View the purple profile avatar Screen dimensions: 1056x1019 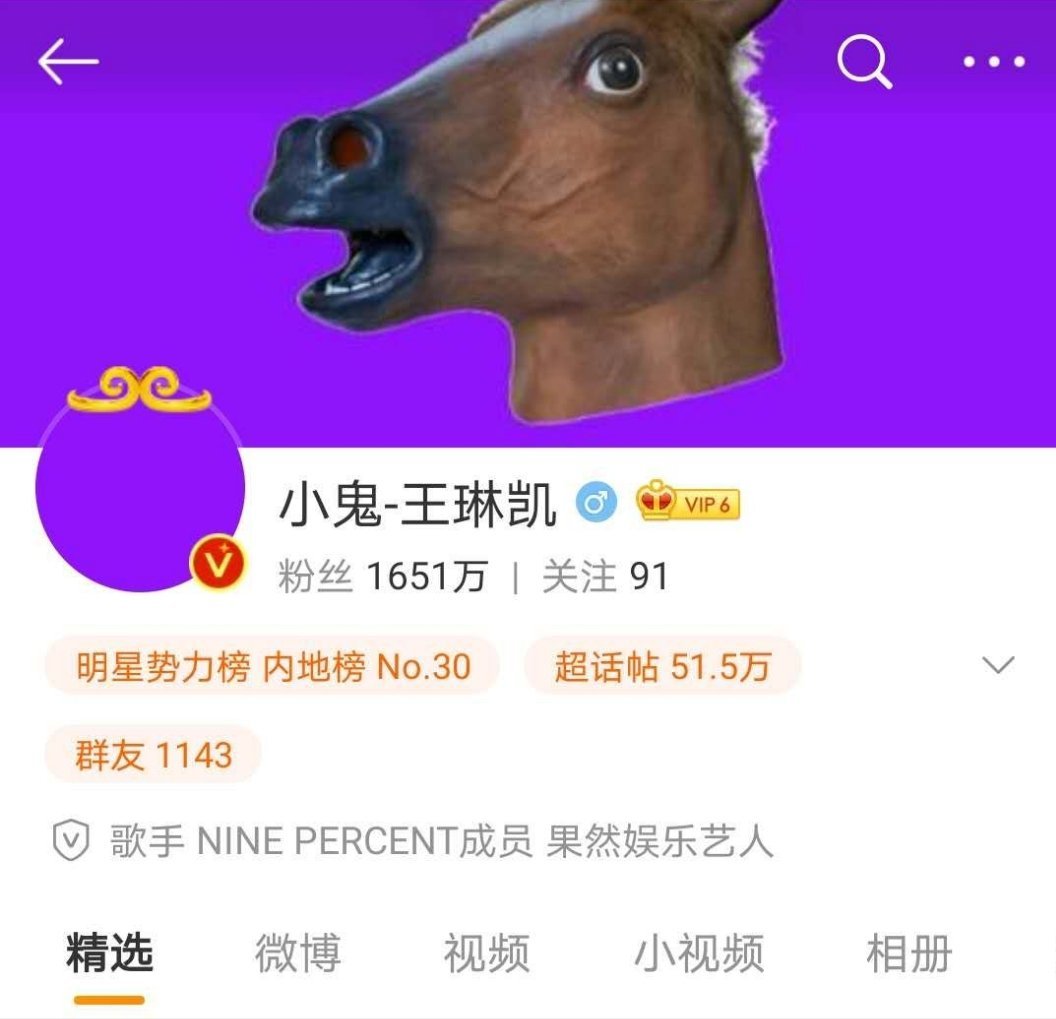click(140, 490)
